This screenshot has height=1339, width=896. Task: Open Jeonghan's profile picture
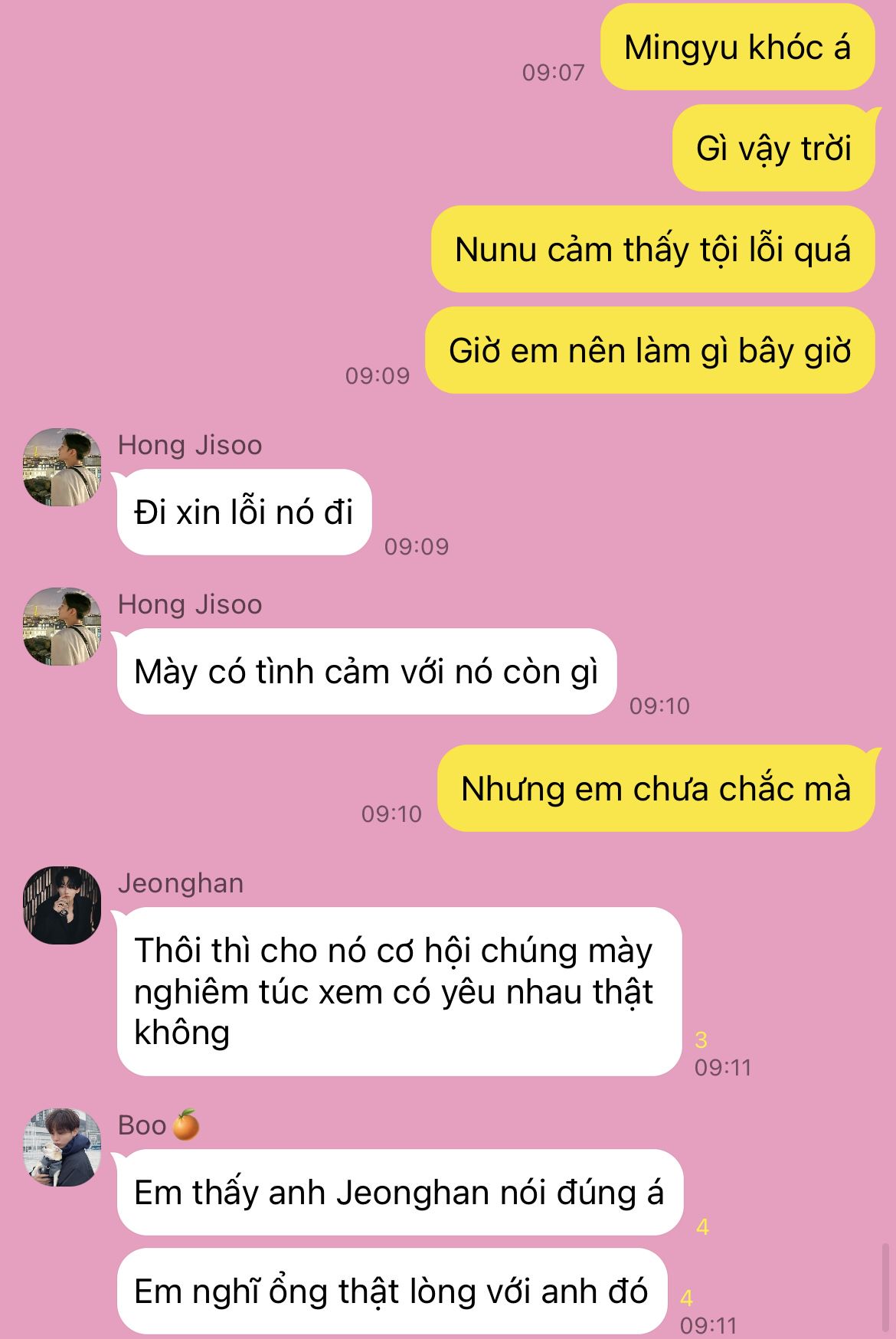(62, 905)
